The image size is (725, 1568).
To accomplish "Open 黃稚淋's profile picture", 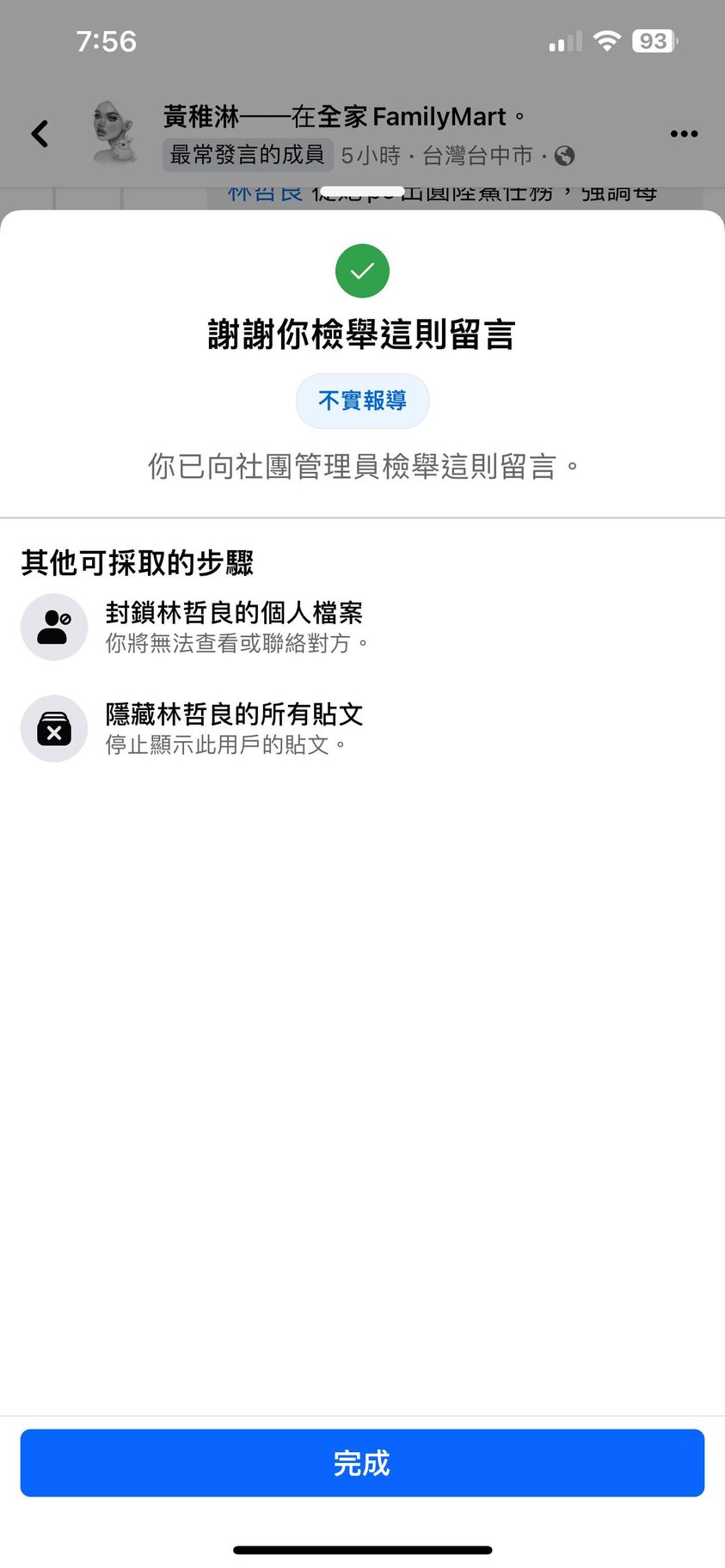I will (x=116, y=132).
